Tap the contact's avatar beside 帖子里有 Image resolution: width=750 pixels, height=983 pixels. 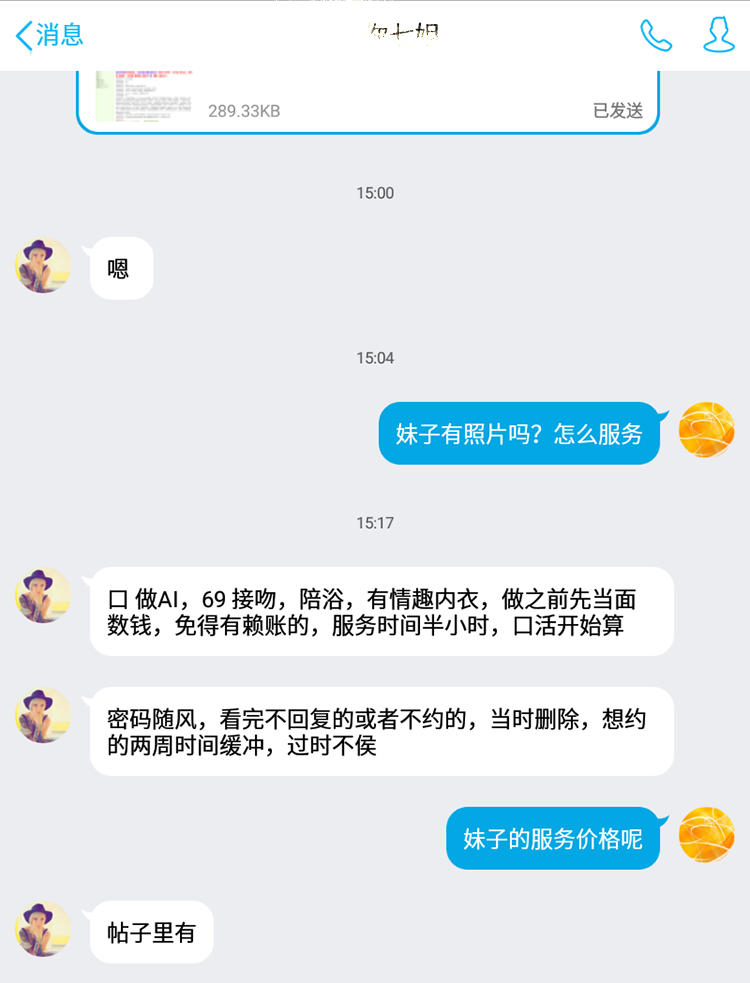[x=43, y=929]
